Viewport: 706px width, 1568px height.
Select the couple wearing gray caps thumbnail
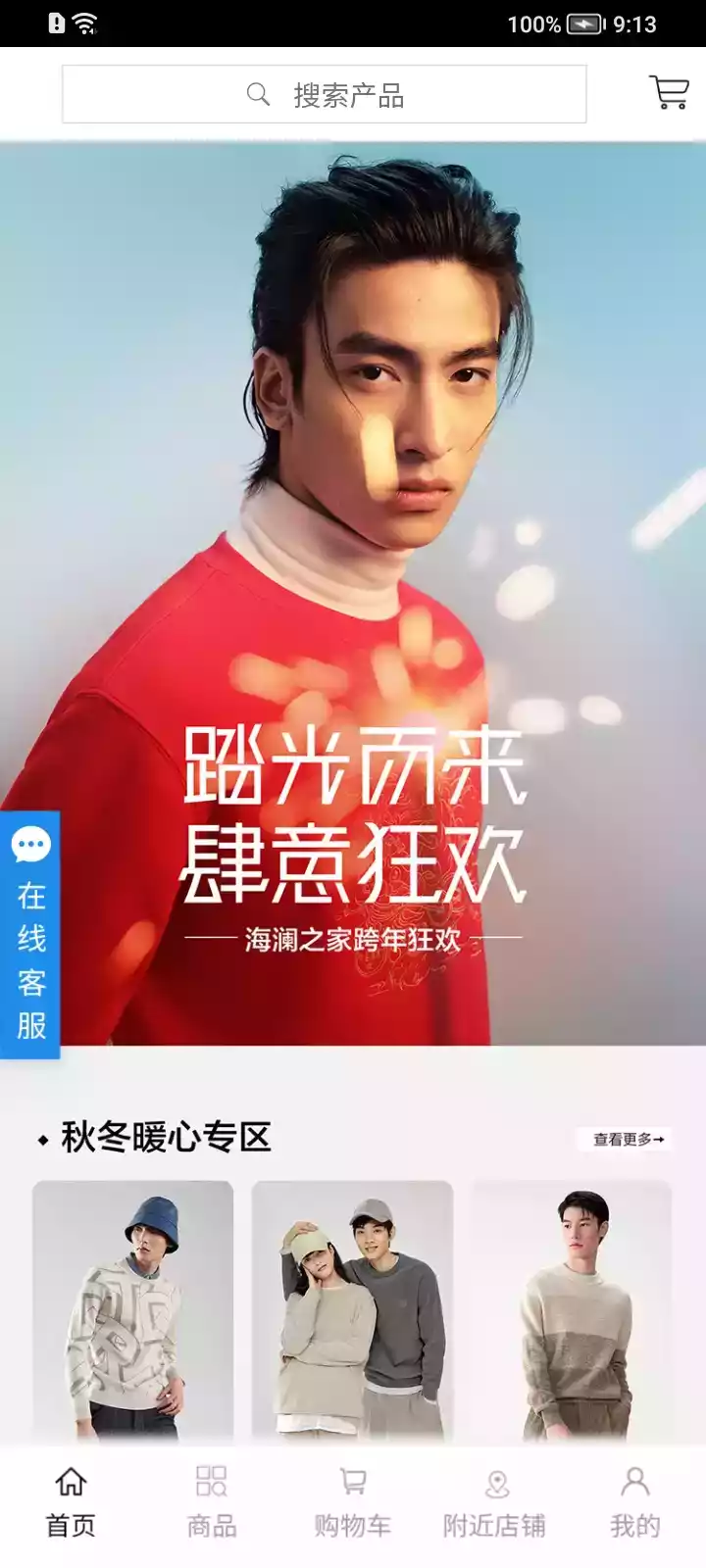pos(353,1313)
